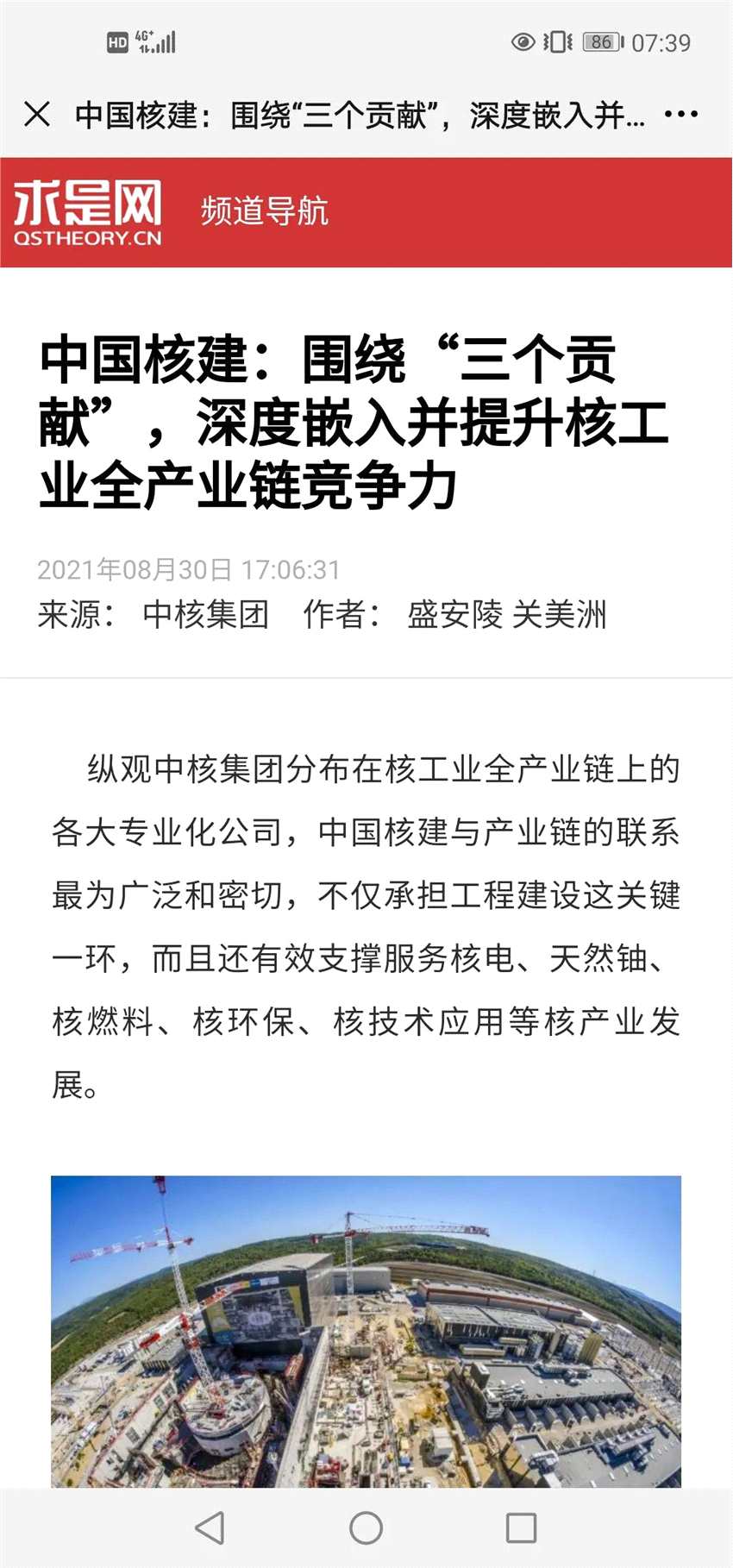Close the article webview with X

coord(37,114)
